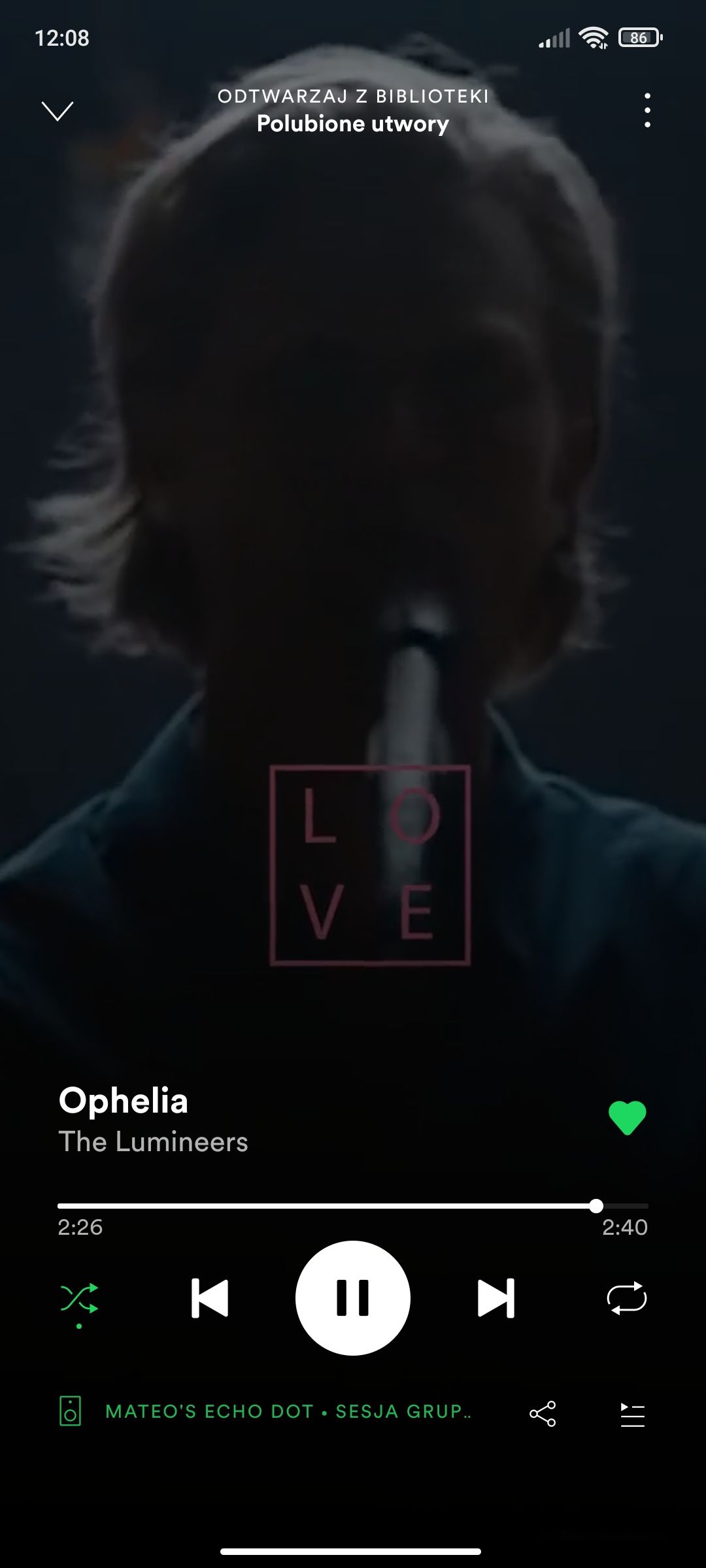Open Mateo's Echo Dot device picker
The width and height of the screenshot is (706, 1568).
[x=265, y=1411]
